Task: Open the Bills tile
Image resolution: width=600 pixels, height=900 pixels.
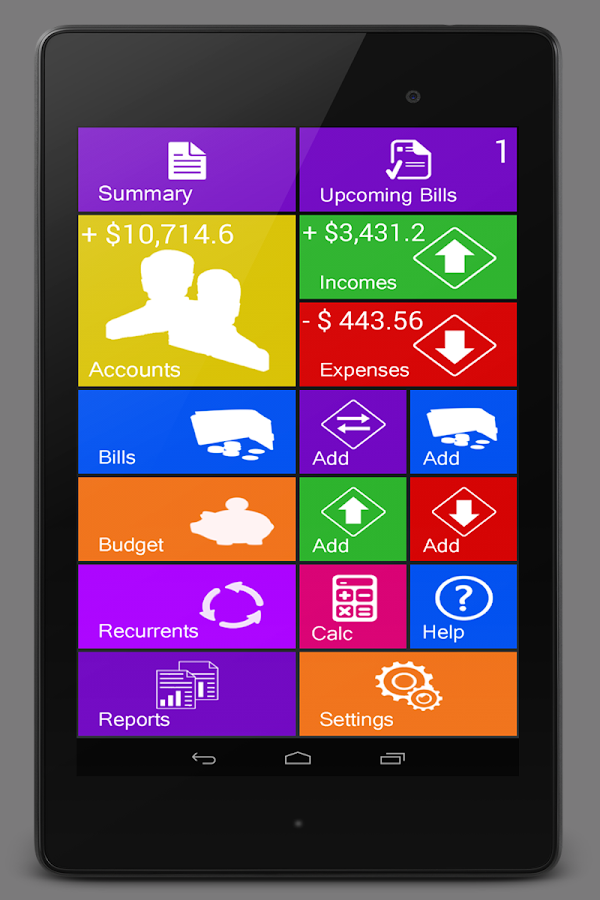Action: coord(187,432)
